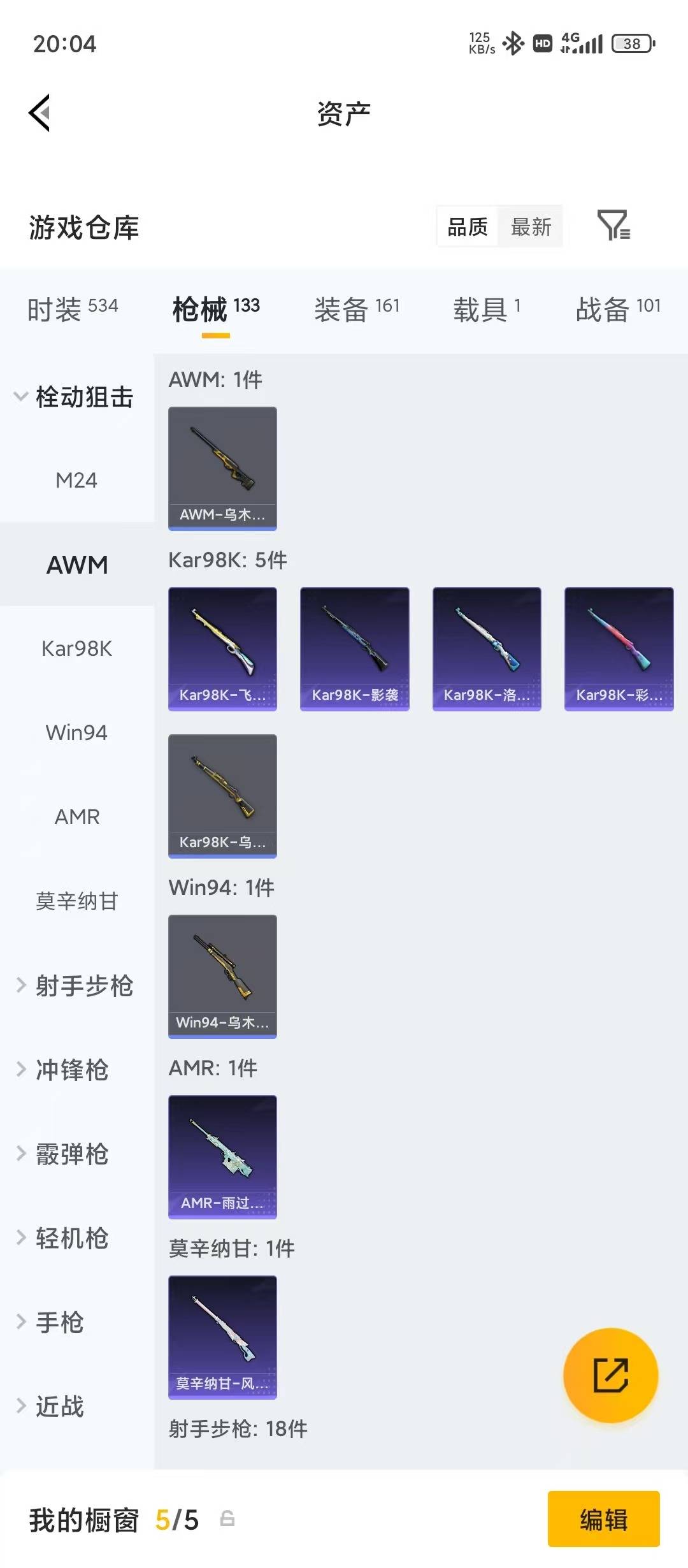The height and width of the screenshot is (1568, 688).
Task: Open the AWM-乌木 skin thumbnail
Action: [x=222, y=467]
